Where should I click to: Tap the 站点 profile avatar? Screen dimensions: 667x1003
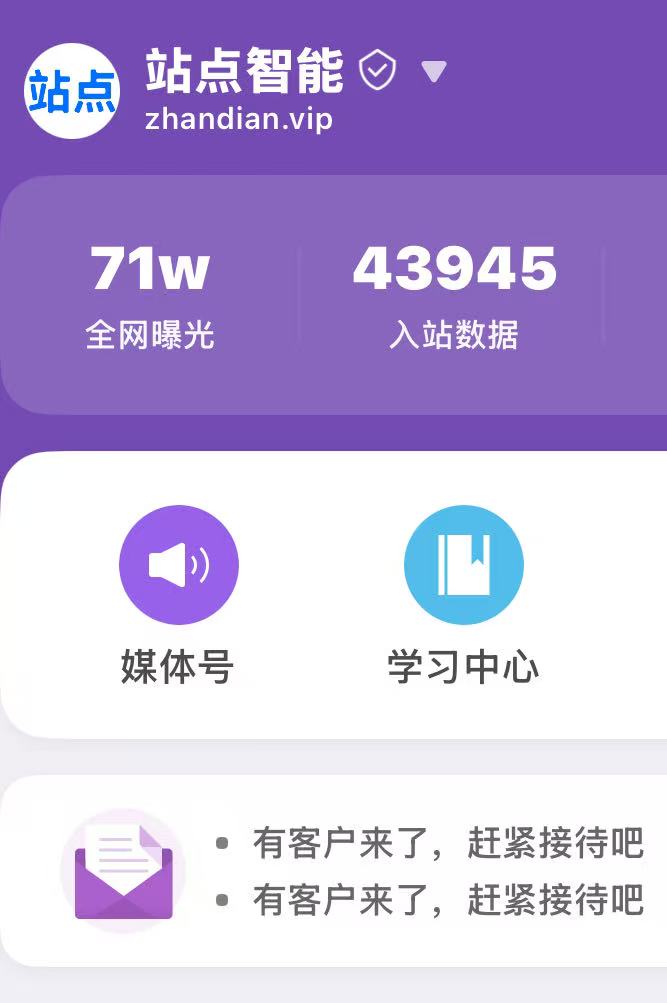click(72, 91)
